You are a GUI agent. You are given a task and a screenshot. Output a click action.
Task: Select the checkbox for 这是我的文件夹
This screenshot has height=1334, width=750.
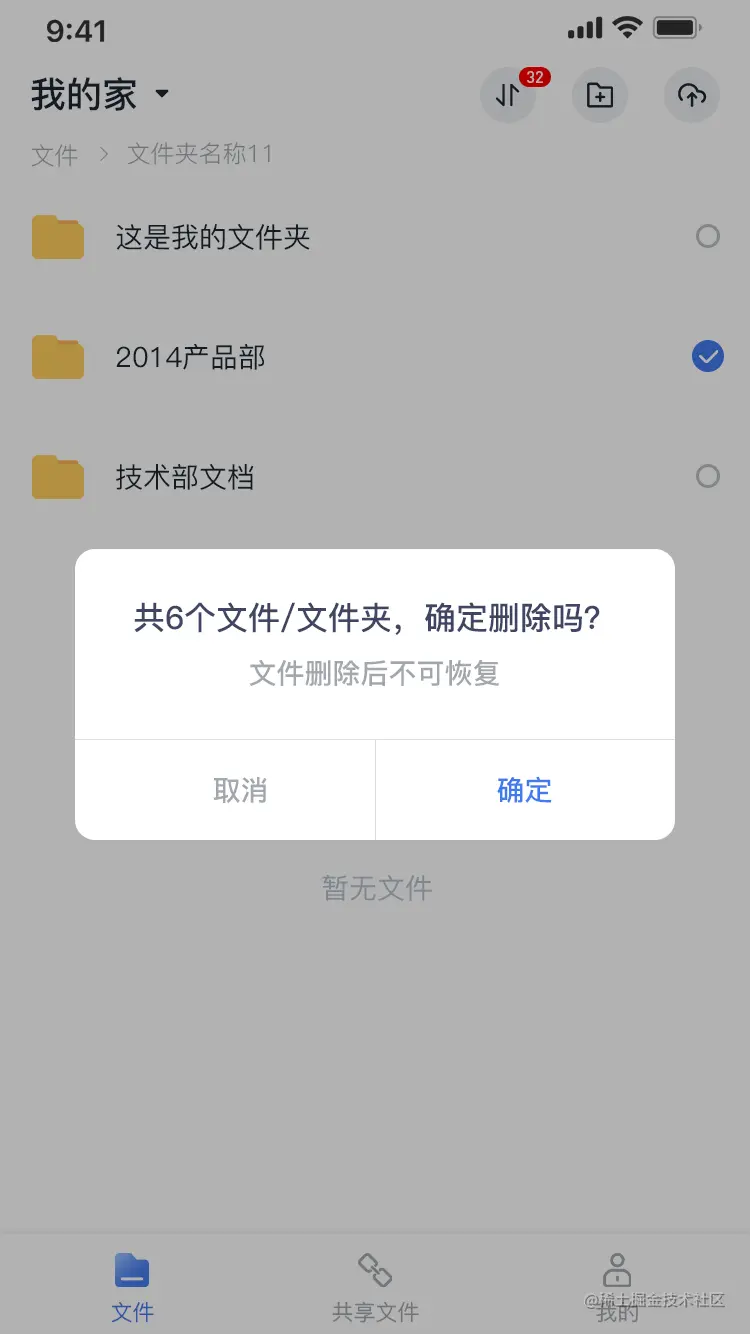coord(708,237)
